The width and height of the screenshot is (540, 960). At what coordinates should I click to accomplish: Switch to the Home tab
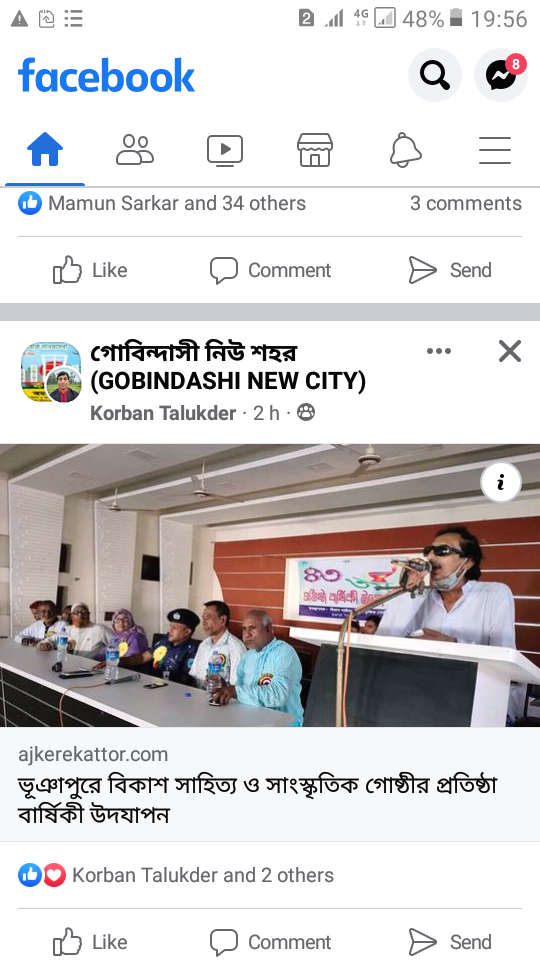(45, 150)
